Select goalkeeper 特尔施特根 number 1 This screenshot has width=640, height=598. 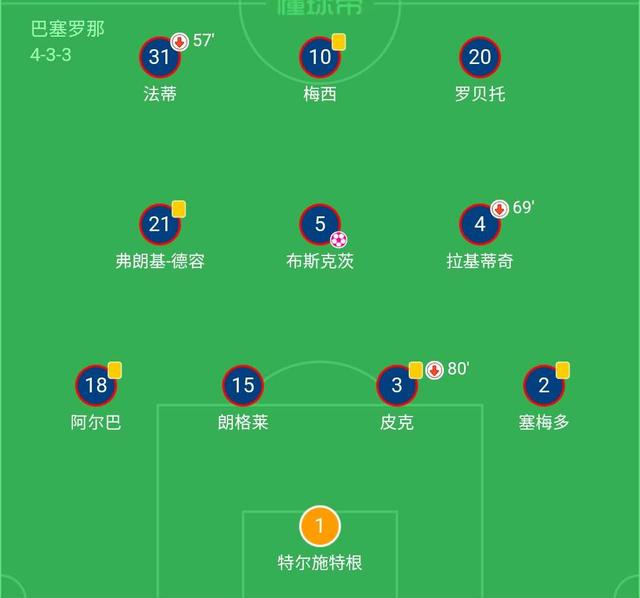point(320,526)
